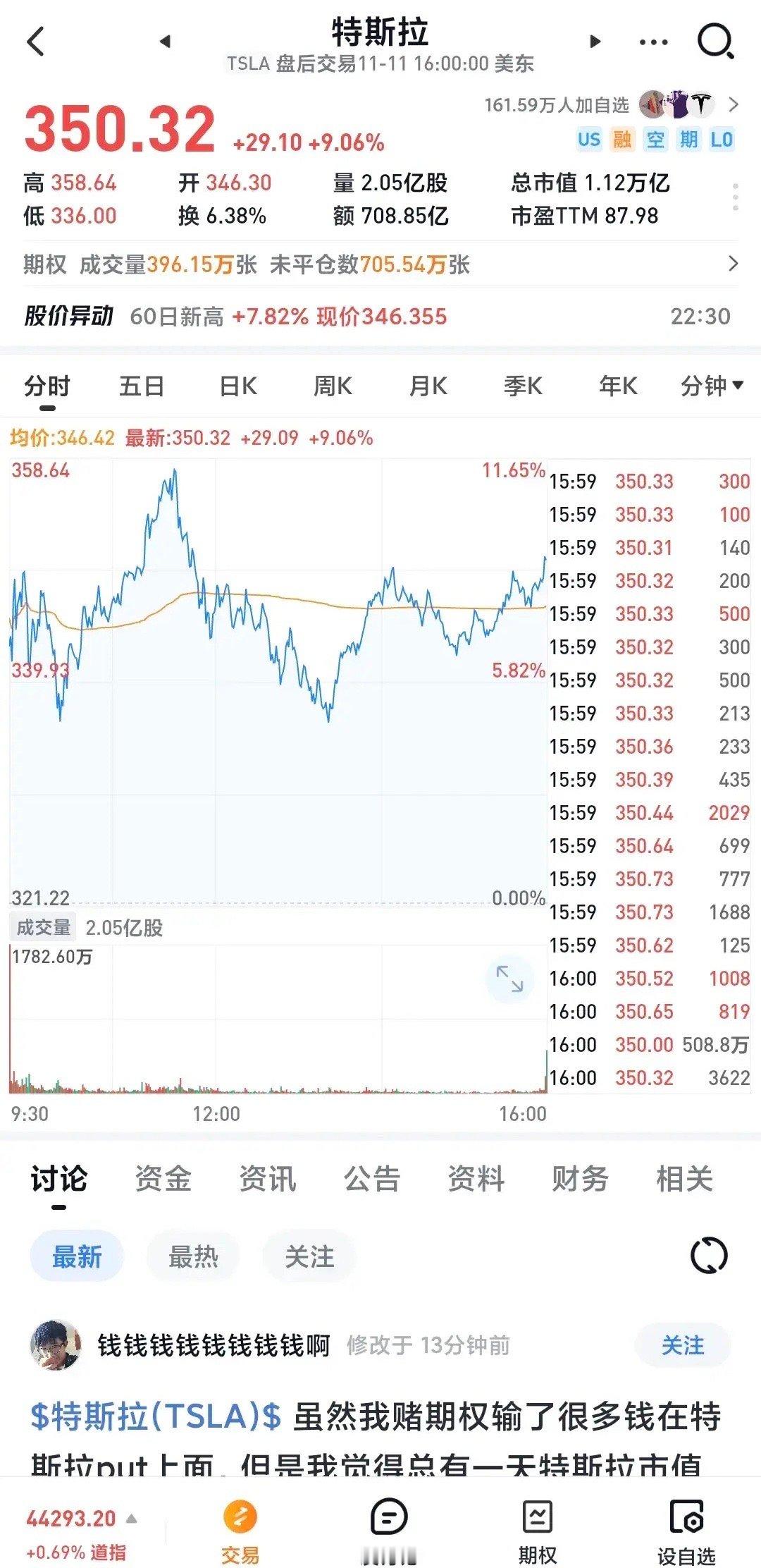Open the more options menu at top right
Image resolution: width=761 pixels, height=1568 pixels.
[x=654, y=42]
